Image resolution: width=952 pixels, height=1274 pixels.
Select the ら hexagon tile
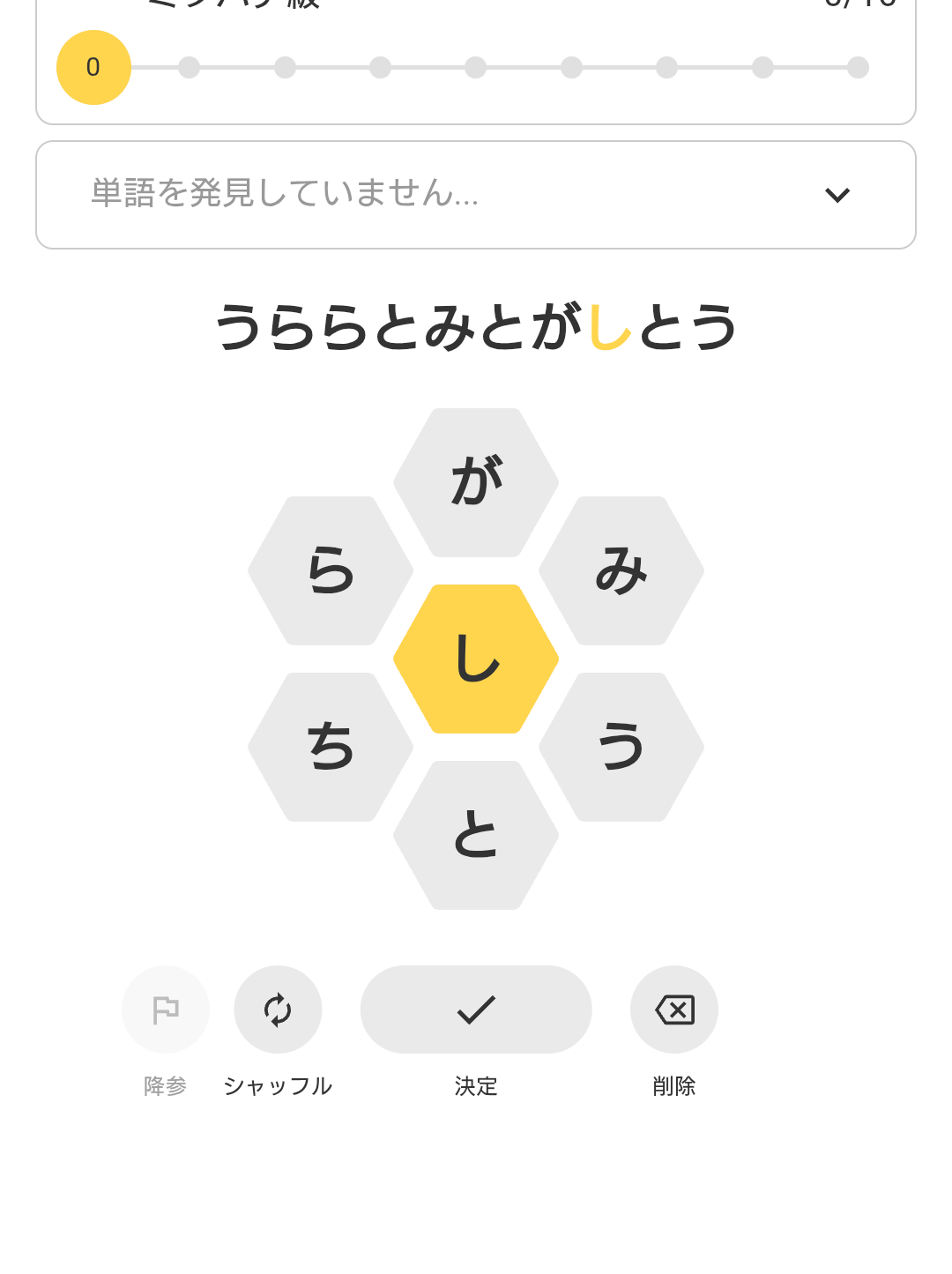[x=331, y=570]
